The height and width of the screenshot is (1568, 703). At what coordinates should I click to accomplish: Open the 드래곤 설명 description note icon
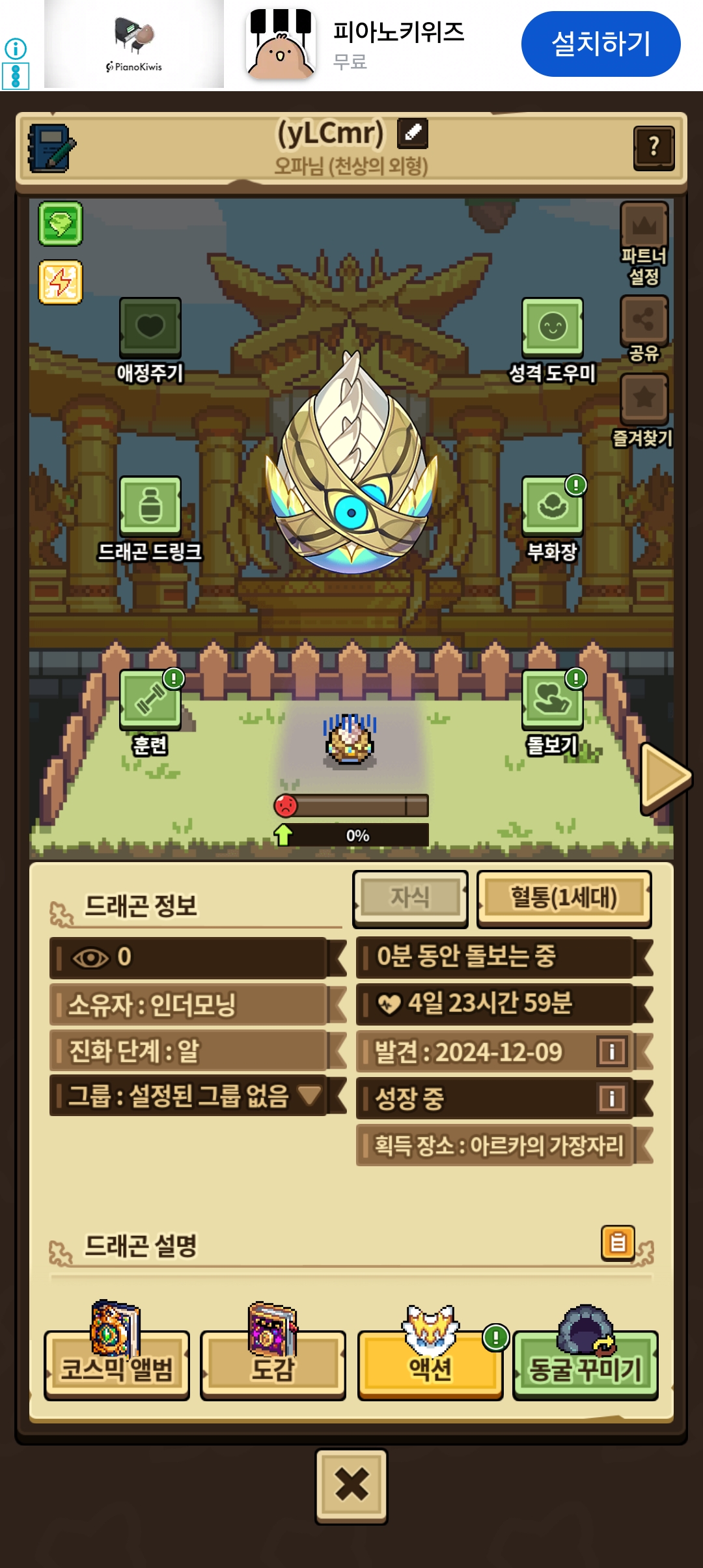click(x=617, y=1243)
